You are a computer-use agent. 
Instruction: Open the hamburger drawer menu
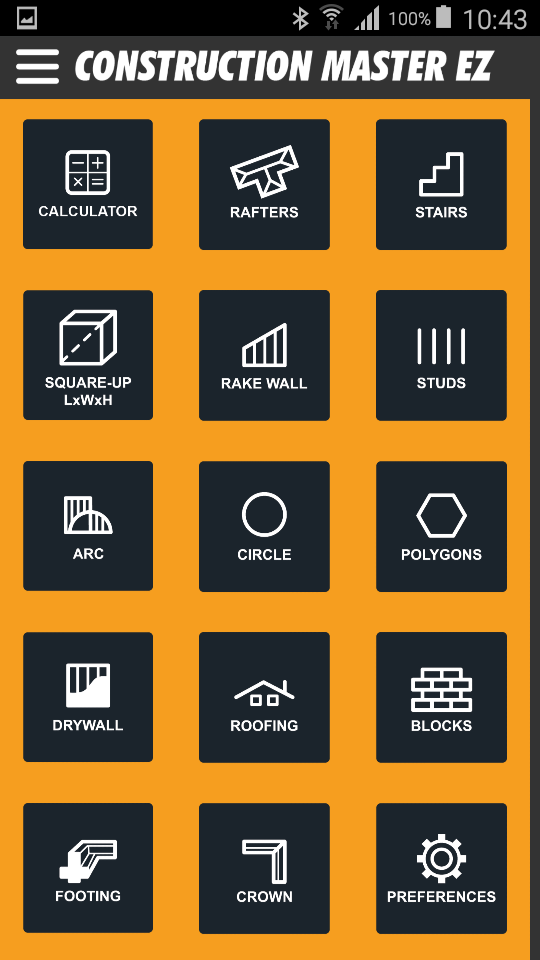coord(37,66)
